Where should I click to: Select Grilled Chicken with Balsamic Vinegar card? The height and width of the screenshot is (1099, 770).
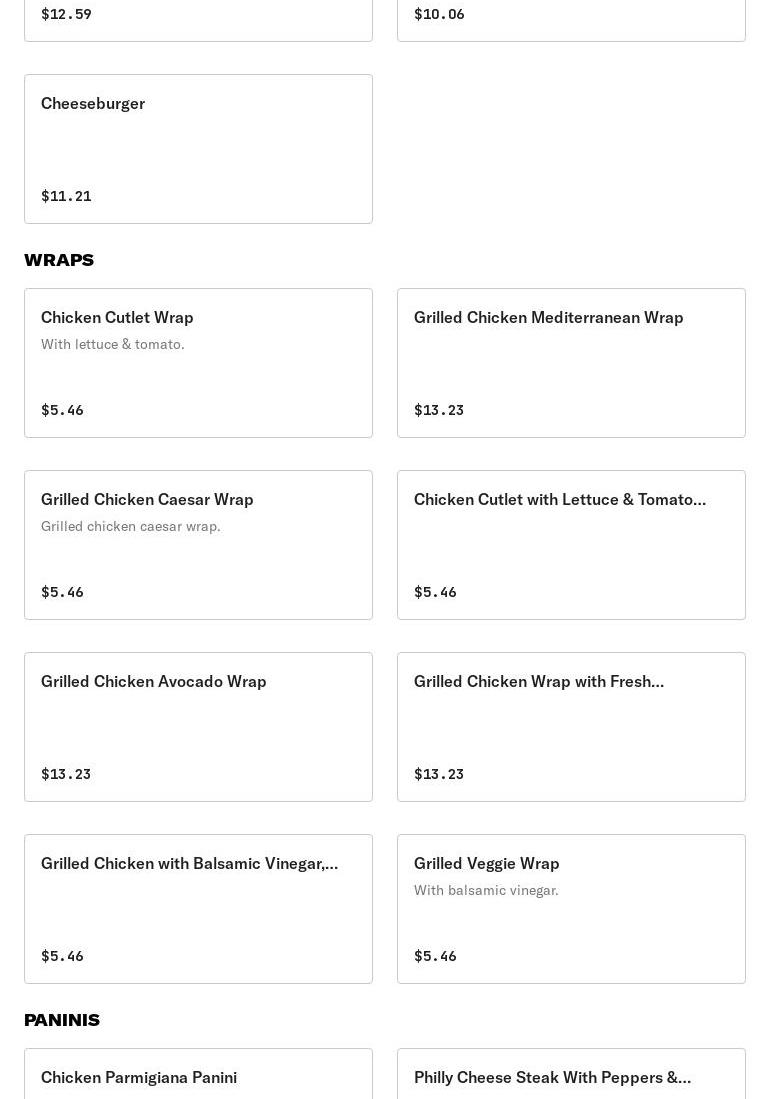point(198,909)
